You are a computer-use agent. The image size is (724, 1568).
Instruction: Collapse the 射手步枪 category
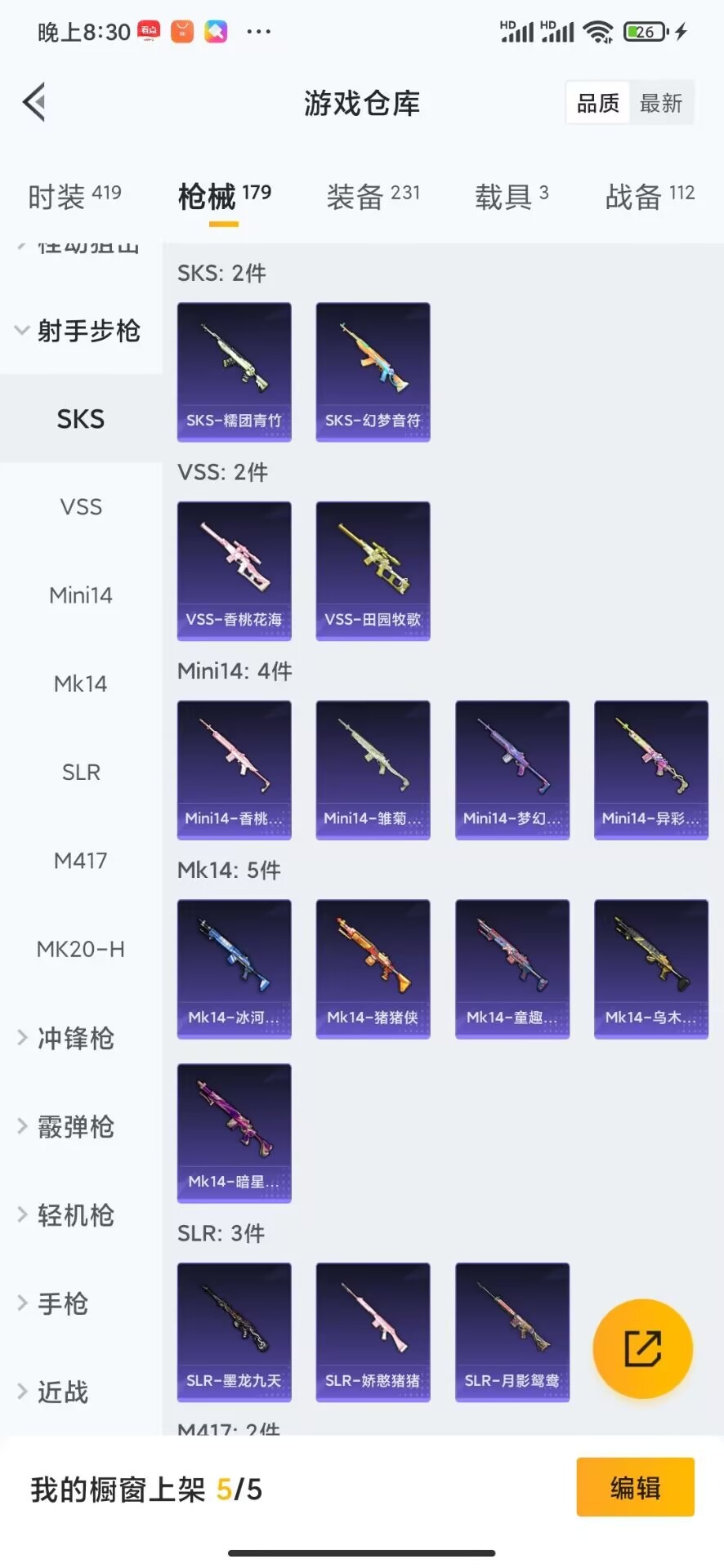(x=78, y=331)
